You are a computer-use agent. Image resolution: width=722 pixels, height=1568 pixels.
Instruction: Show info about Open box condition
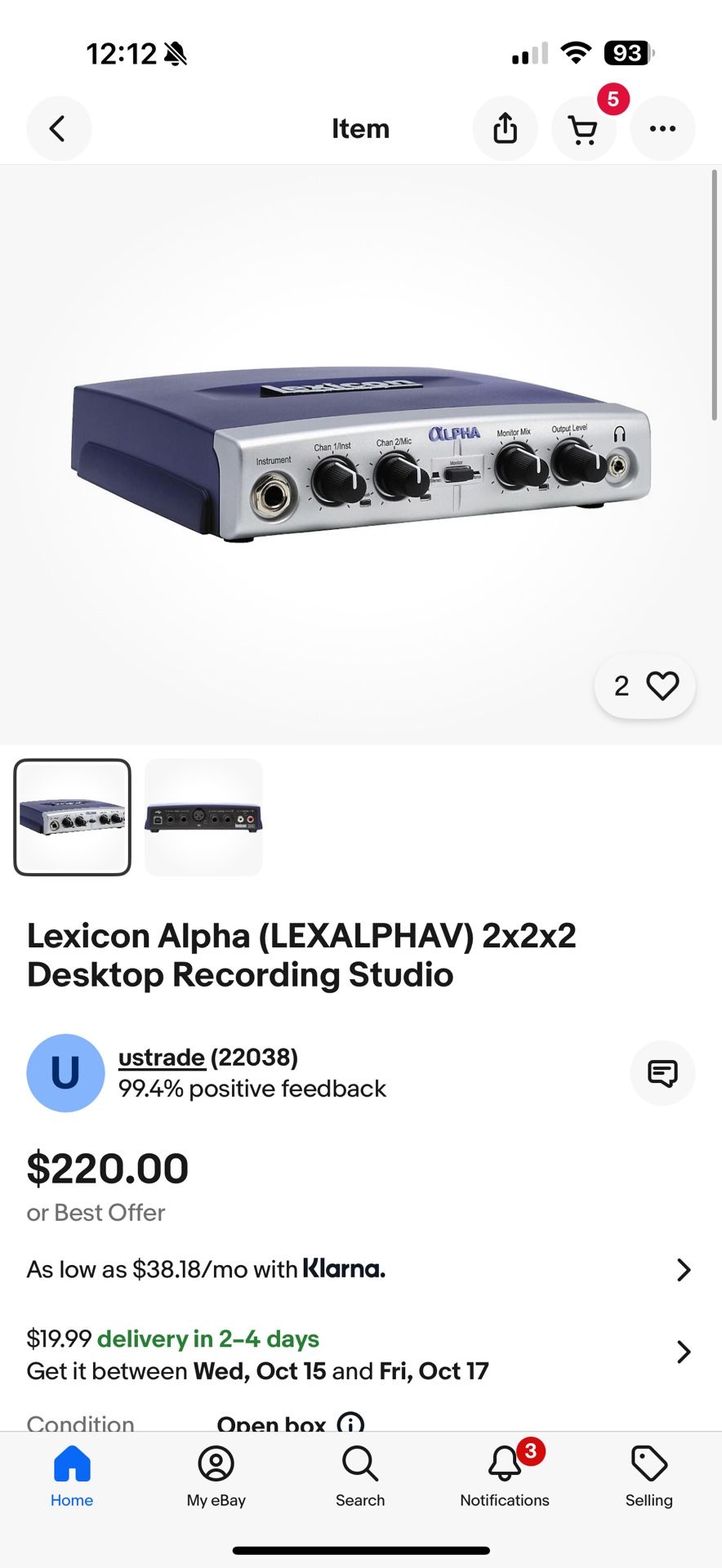pos(350,1422)
